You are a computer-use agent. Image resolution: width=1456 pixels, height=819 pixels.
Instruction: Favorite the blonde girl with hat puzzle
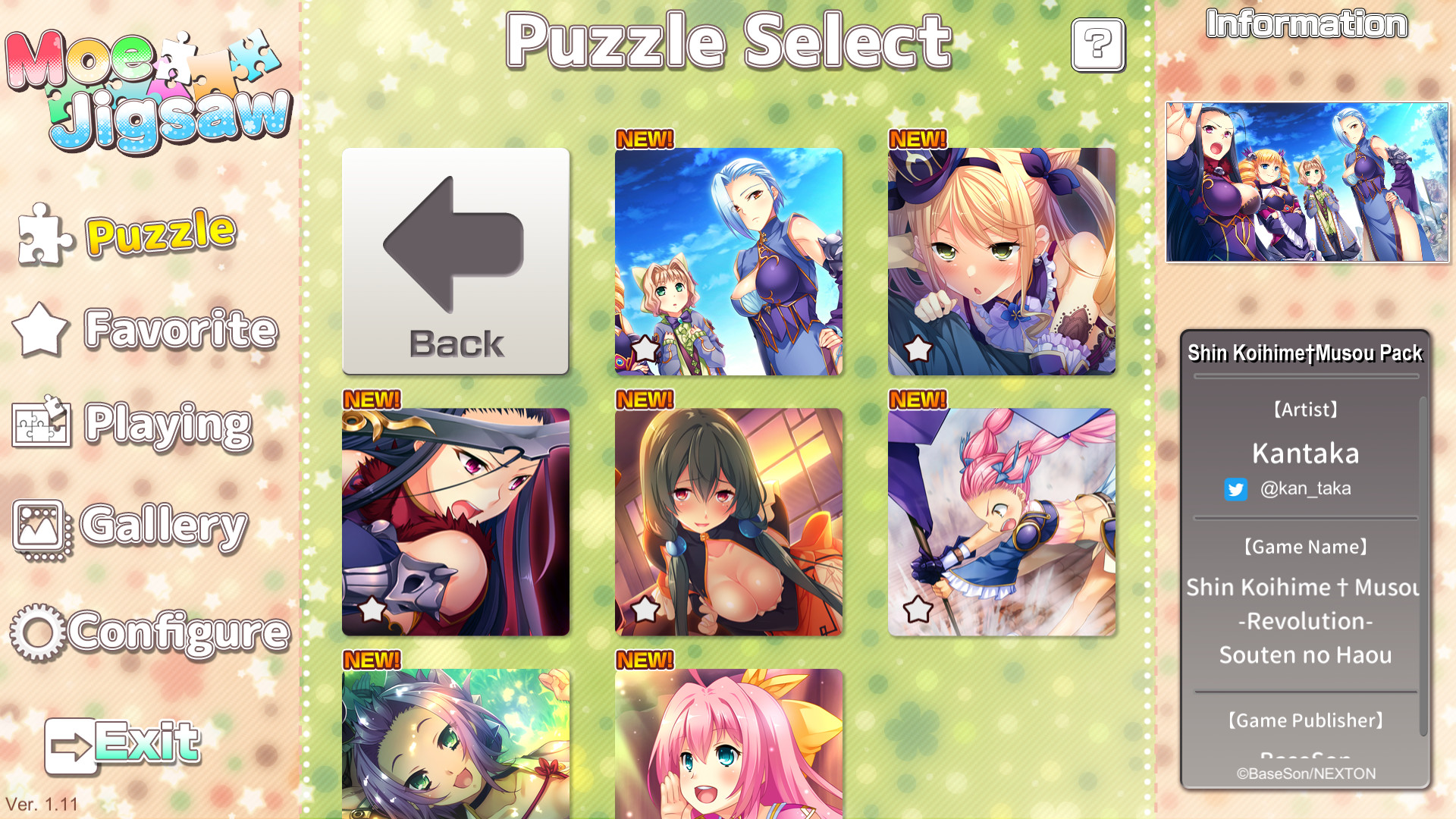coord(918,349)
